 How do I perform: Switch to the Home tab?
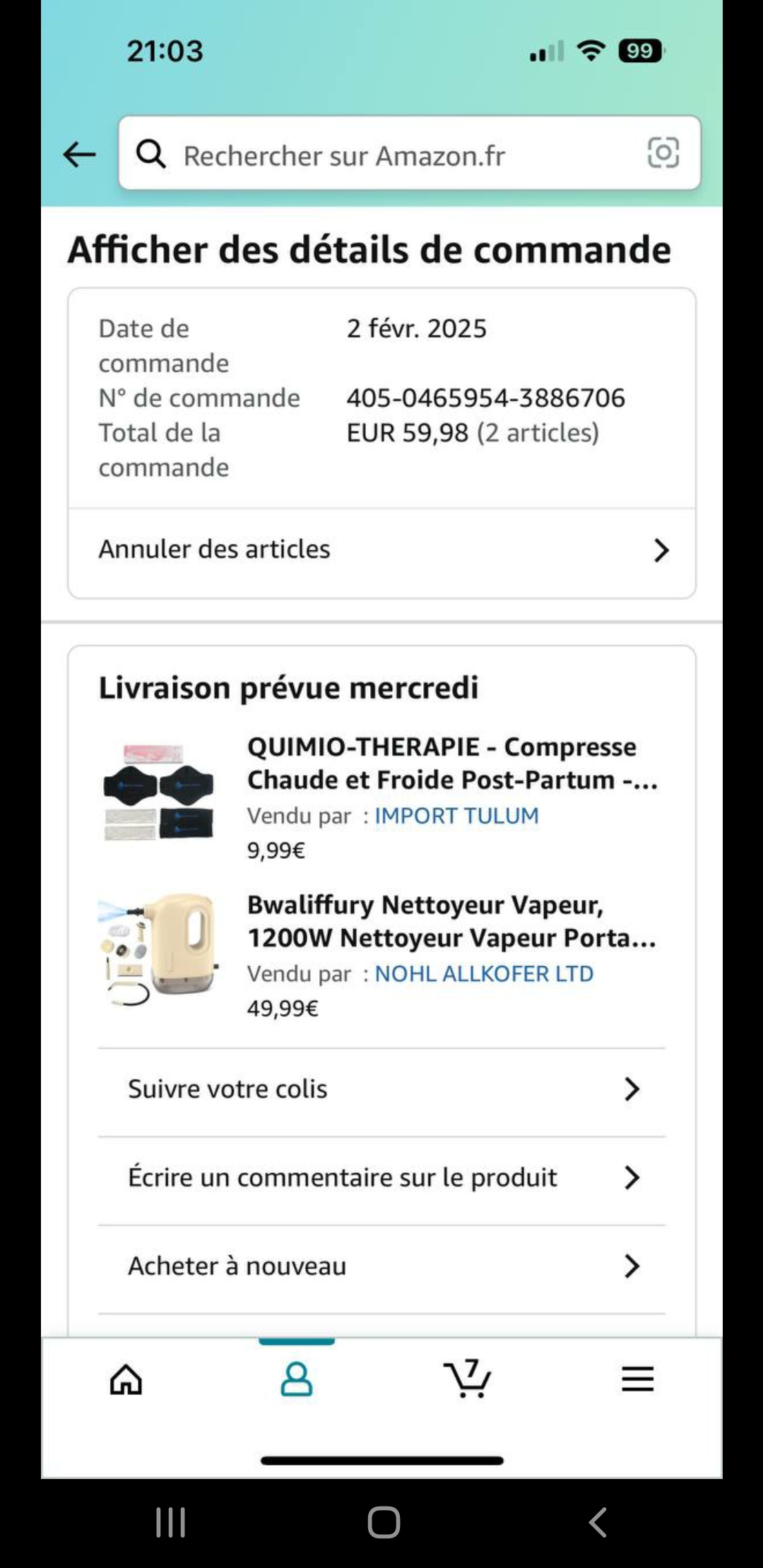[x=126, y=1379]
